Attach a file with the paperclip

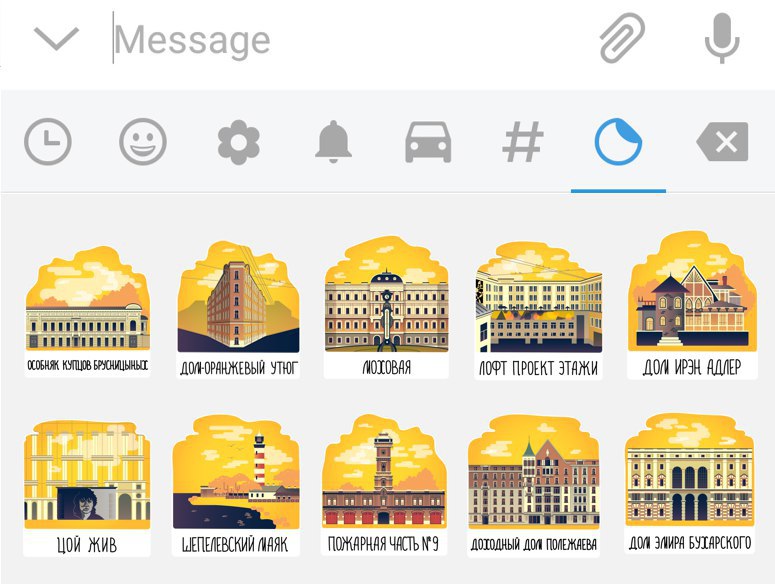[x=623, y=41]
